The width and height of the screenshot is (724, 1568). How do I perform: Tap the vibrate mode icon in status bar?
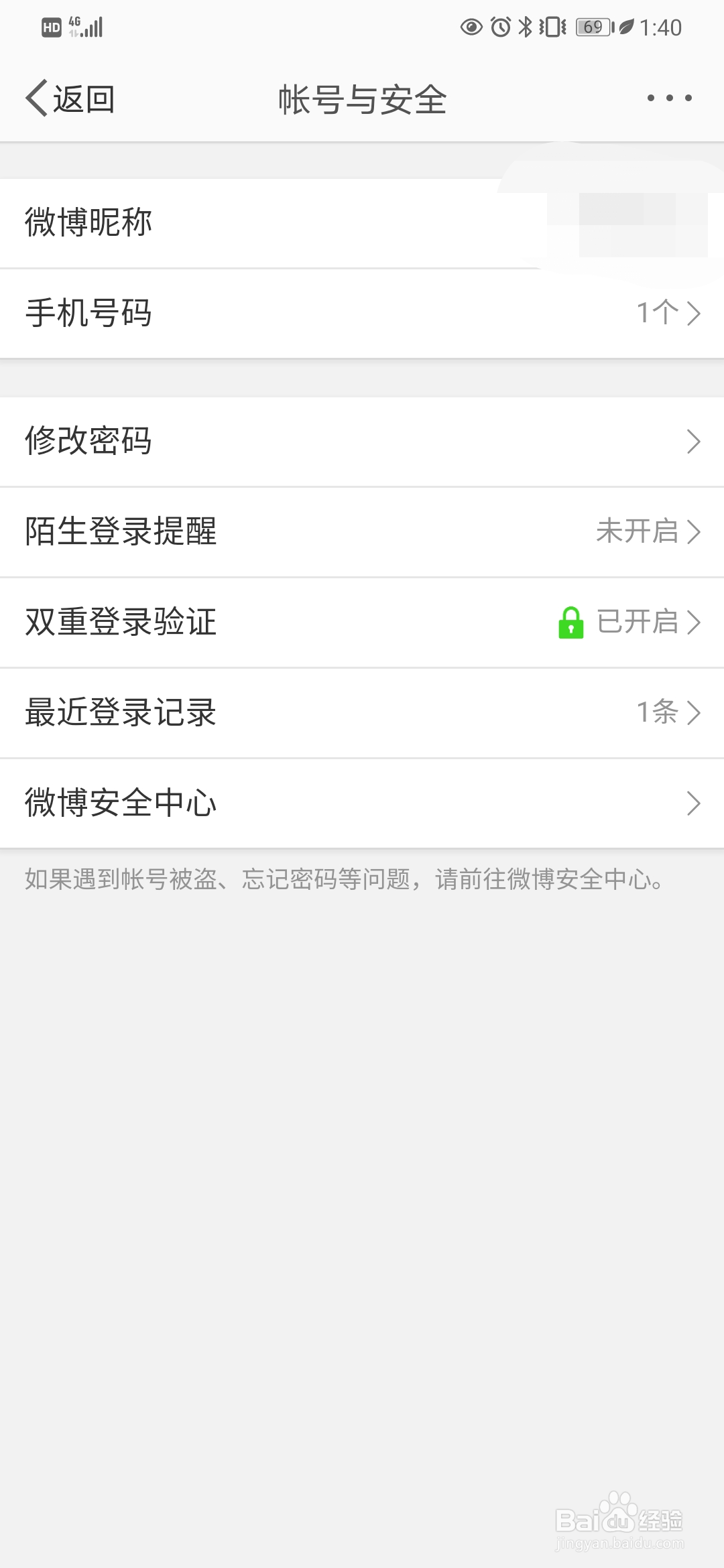[552, 25]
